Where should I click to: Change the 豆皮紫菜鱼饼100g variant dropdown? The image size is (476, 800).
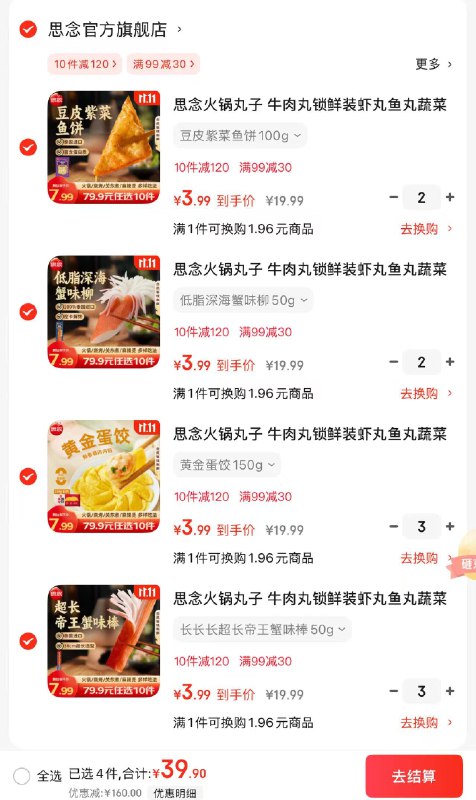(240, 136)
